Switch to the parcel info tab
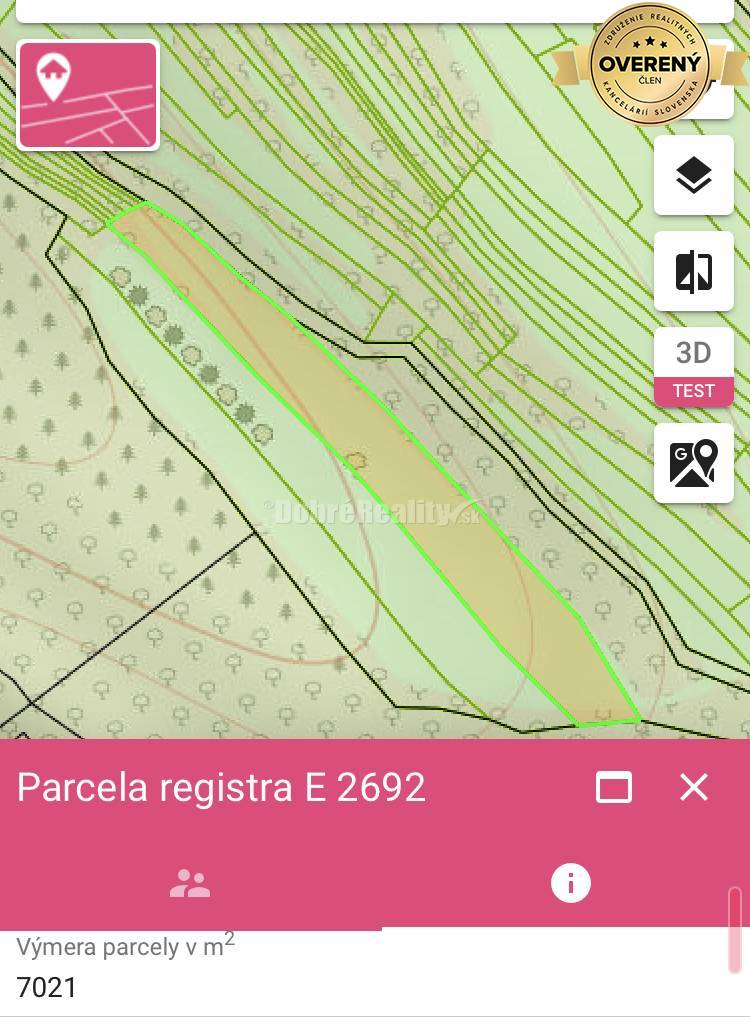 (x=570, y=883)
